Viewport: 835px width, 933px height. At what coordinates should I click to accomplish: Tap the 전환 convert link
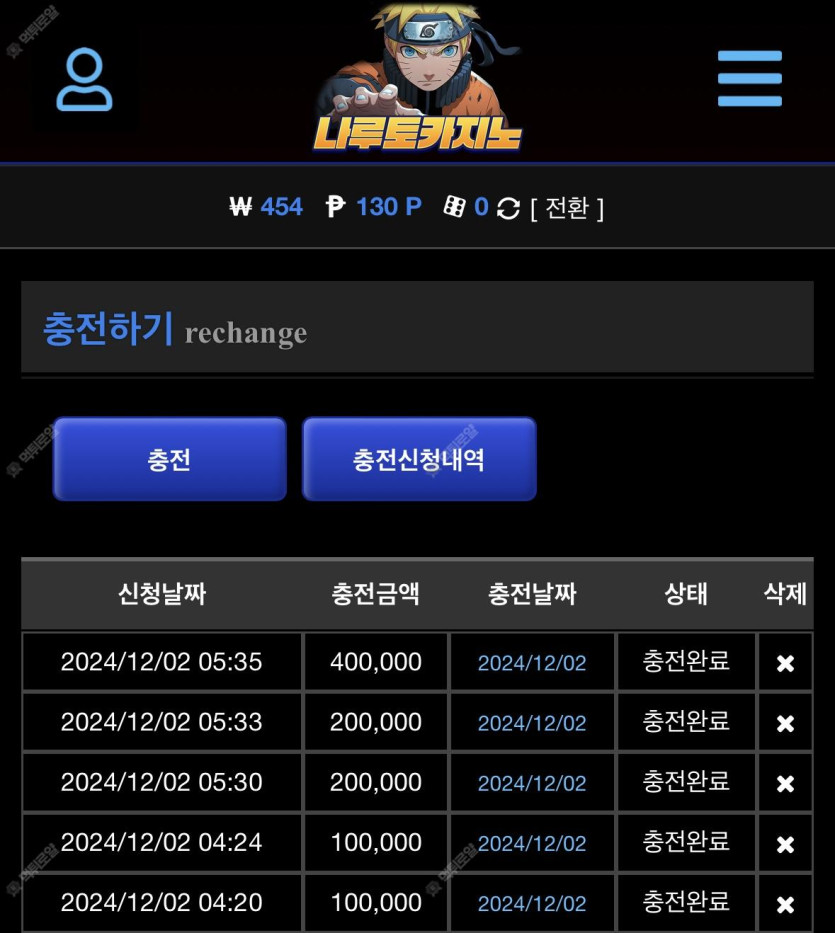point(567,208)
